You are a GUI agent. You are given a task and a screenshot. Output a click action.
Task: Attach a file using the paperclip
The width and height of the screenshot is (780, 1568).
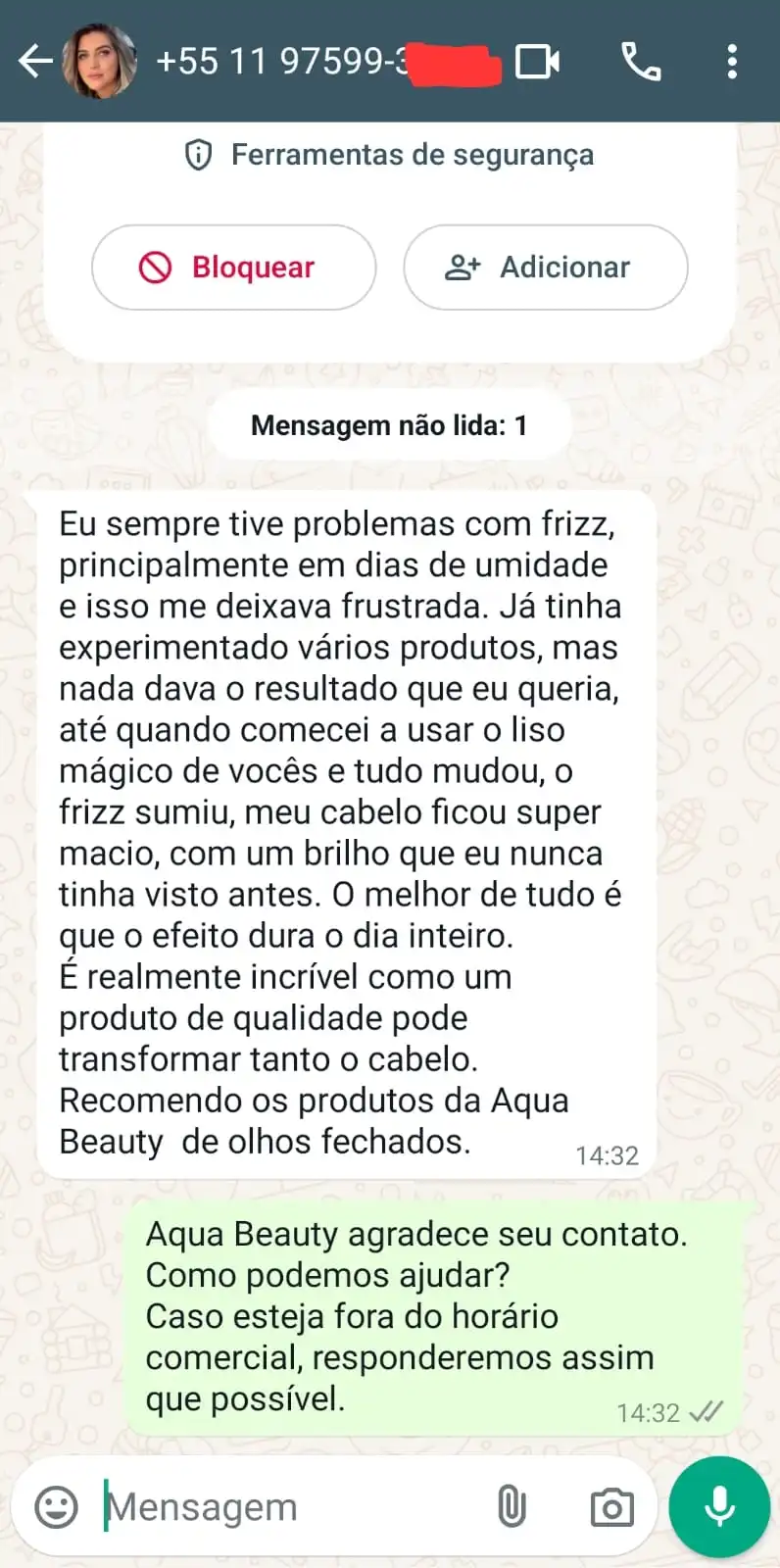(512, 1506)
